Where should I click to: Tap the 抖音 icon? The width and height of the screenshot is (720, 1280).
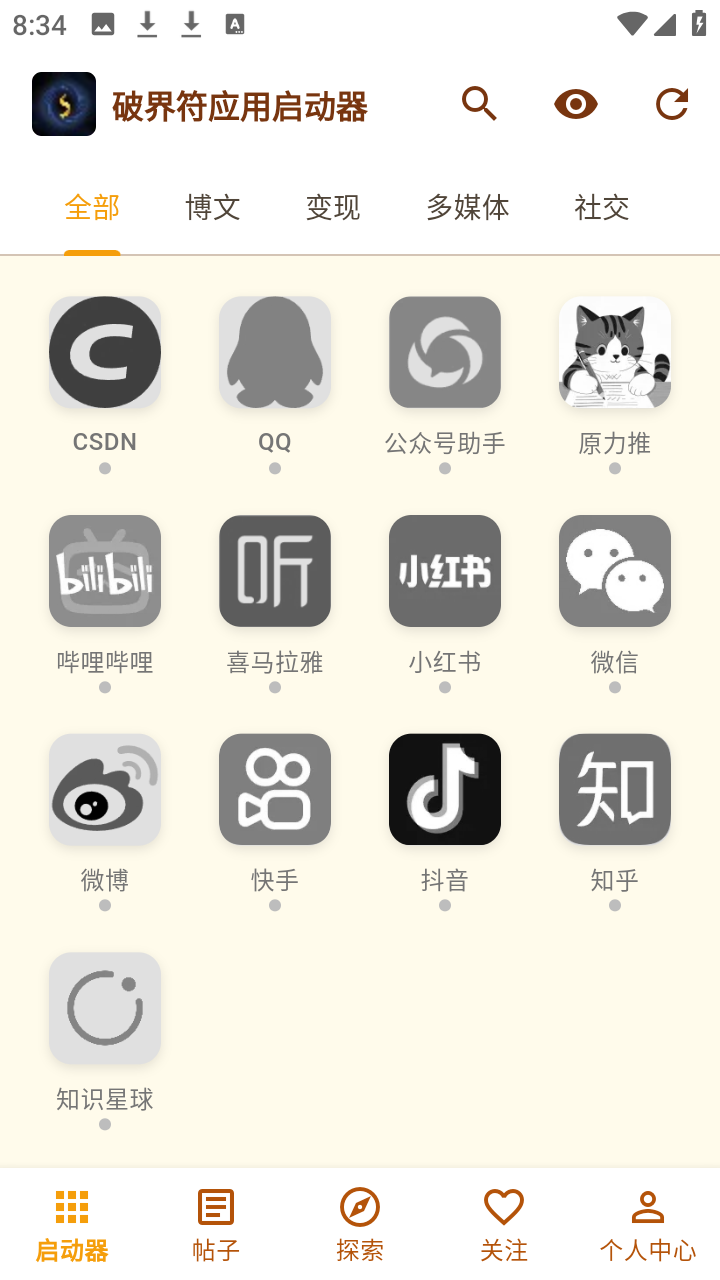pos(445,789)
